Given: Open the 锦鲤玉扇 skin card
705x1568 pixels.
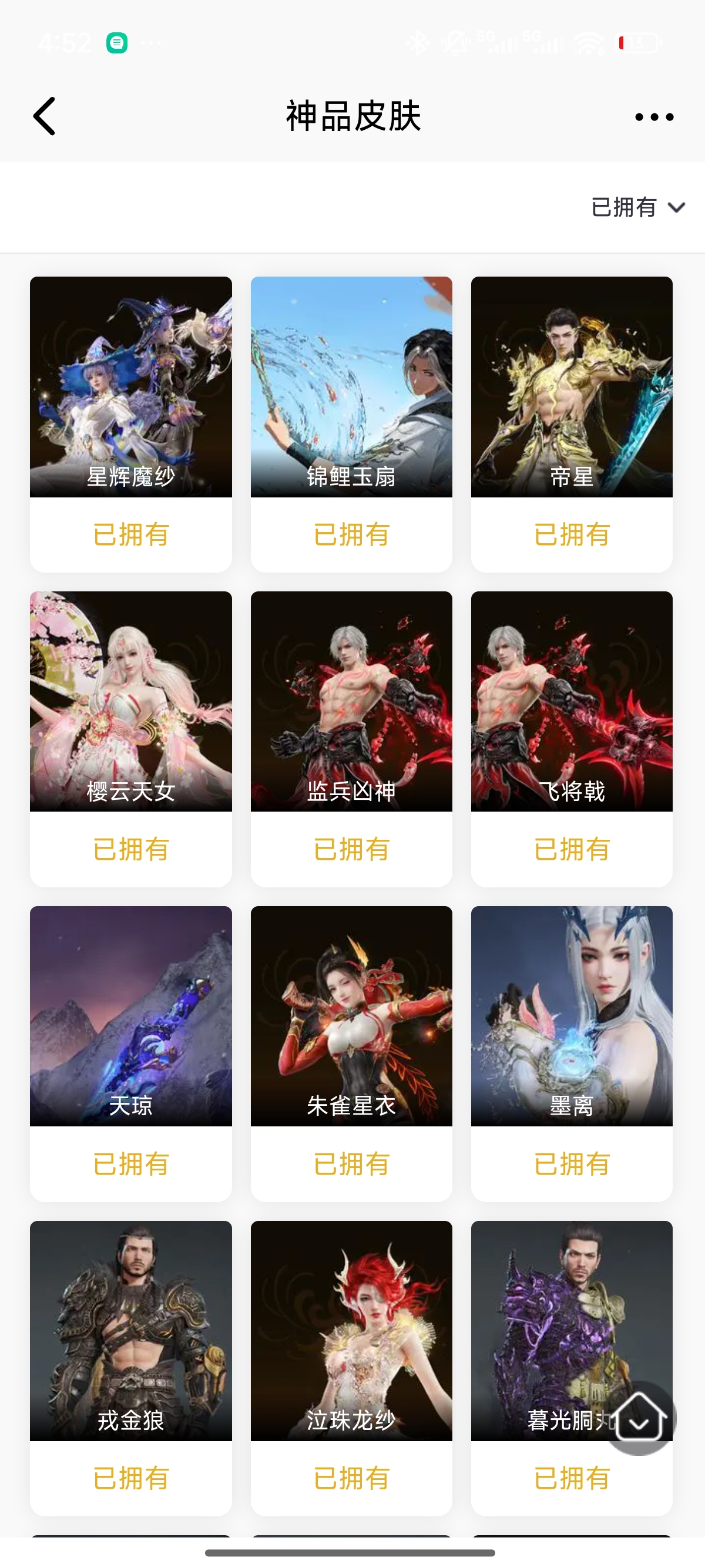Looking at the screenshot, I should tap(351, 387).
